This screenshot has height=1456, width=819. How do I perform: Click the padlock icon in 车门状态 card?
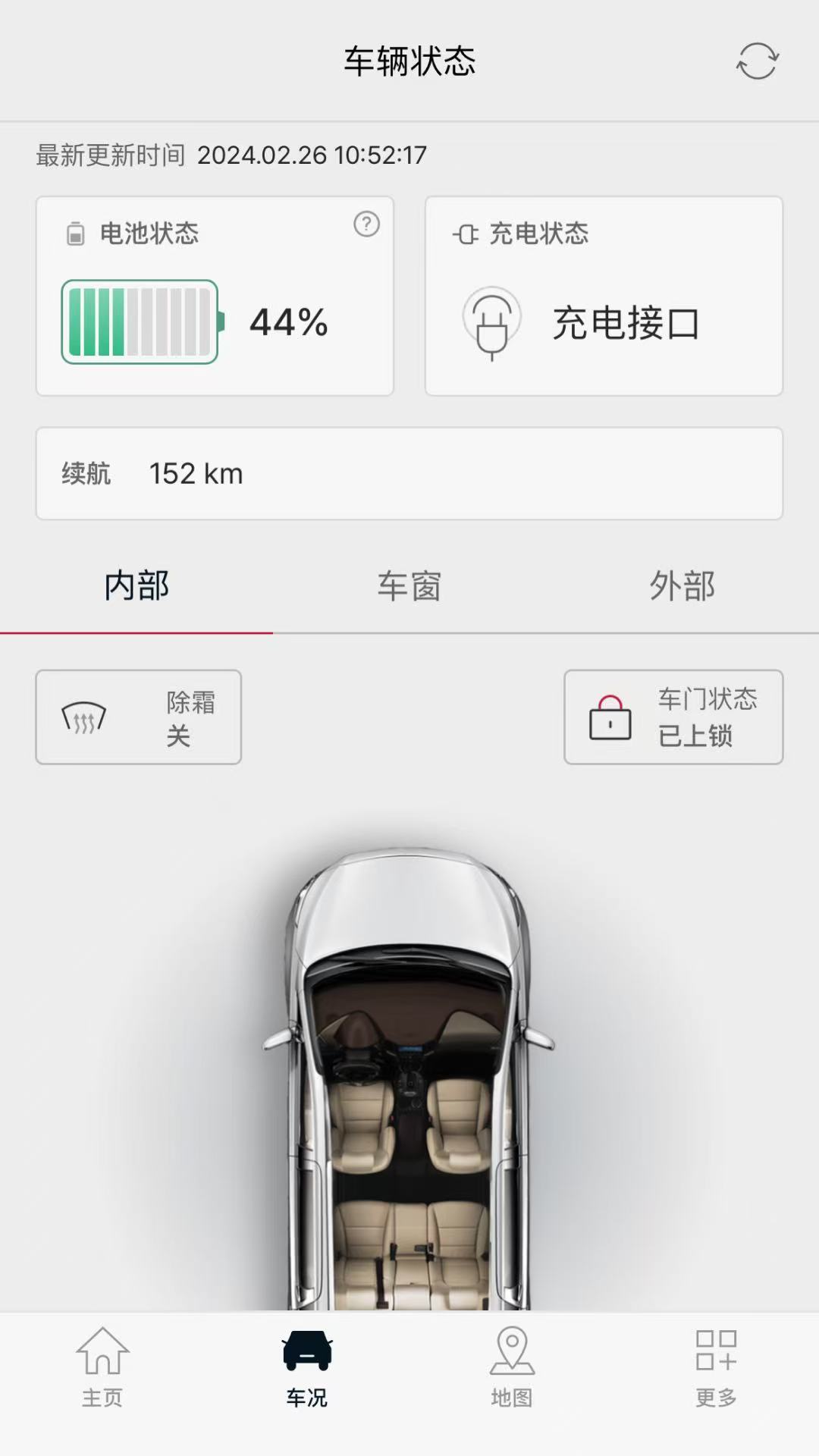click(610, 717)
